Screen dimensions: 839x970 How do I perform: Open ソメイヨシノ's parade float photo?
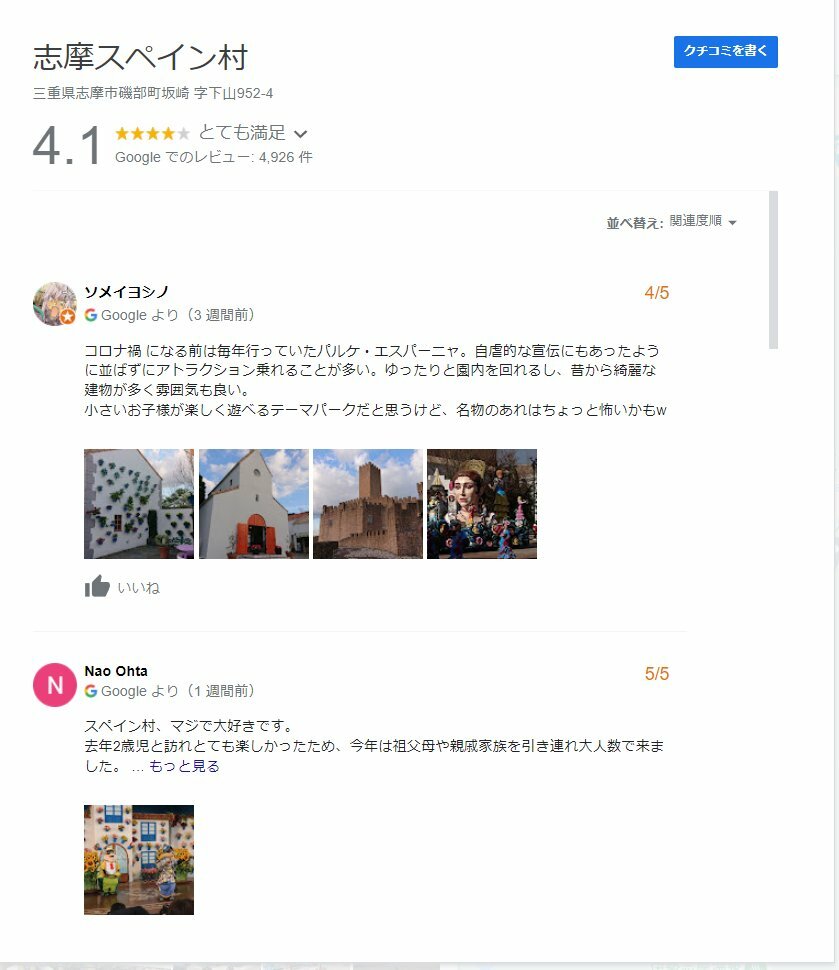coord(481,503)
